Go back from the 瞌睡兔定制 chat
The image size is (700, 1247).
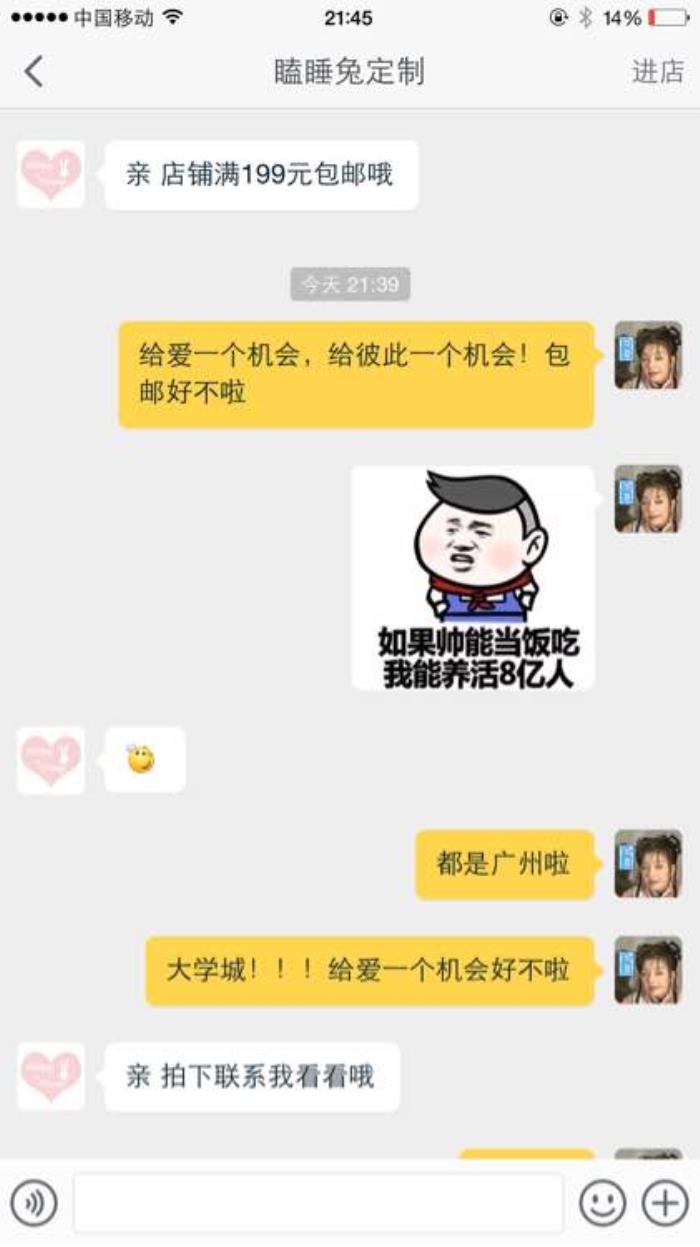pos(34,72)
